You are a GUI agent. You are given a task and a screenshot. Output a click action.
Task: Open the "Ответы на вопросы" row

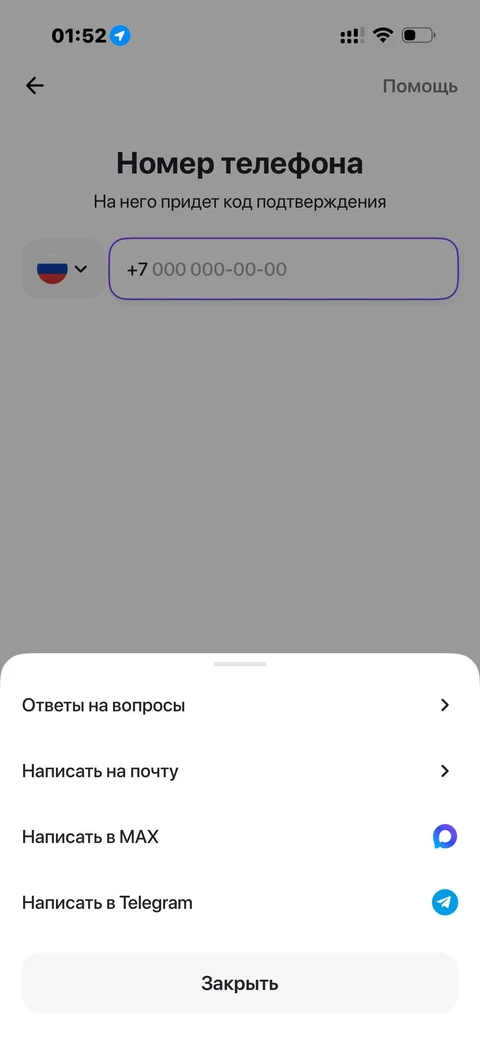[239, 705]
